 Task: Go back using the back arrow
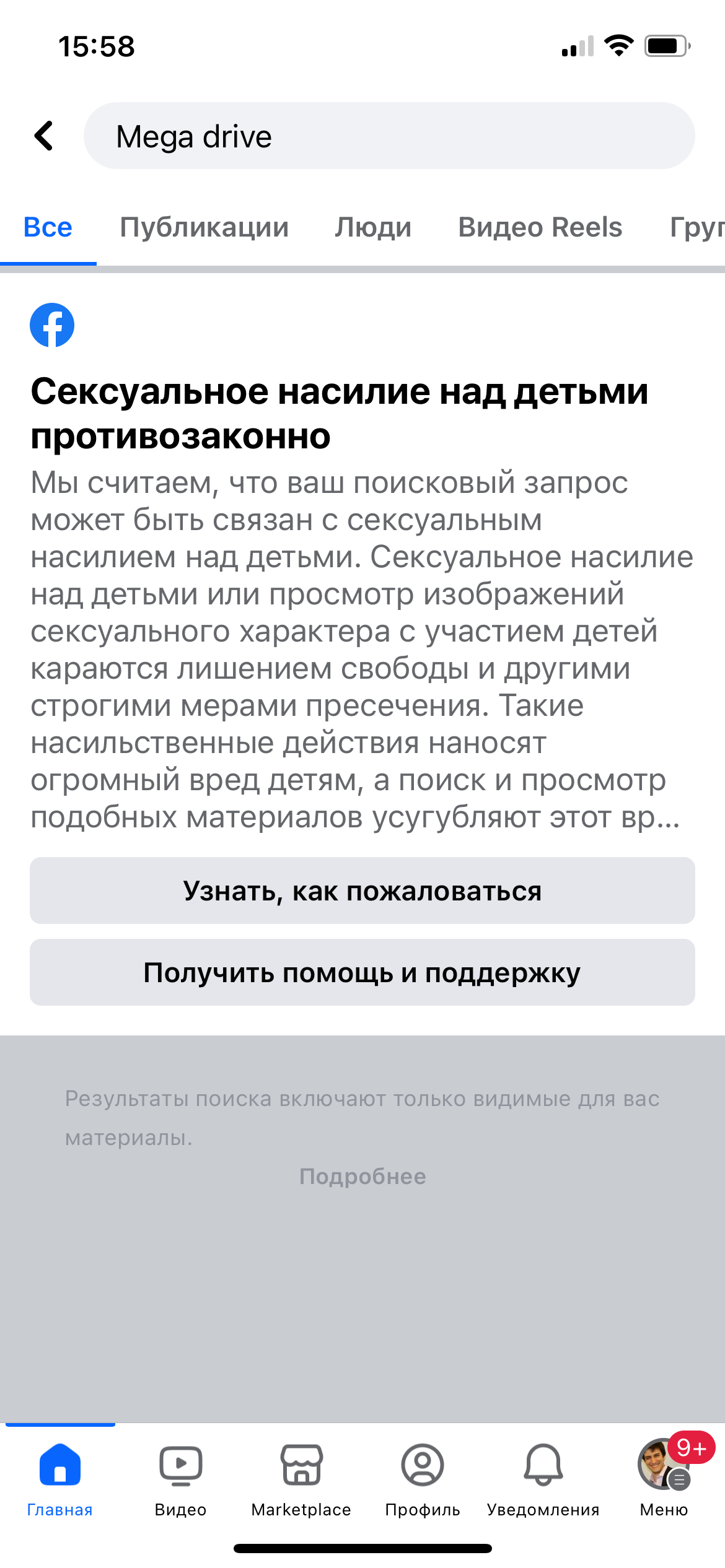pyautogui.click(x=44, y=136)
